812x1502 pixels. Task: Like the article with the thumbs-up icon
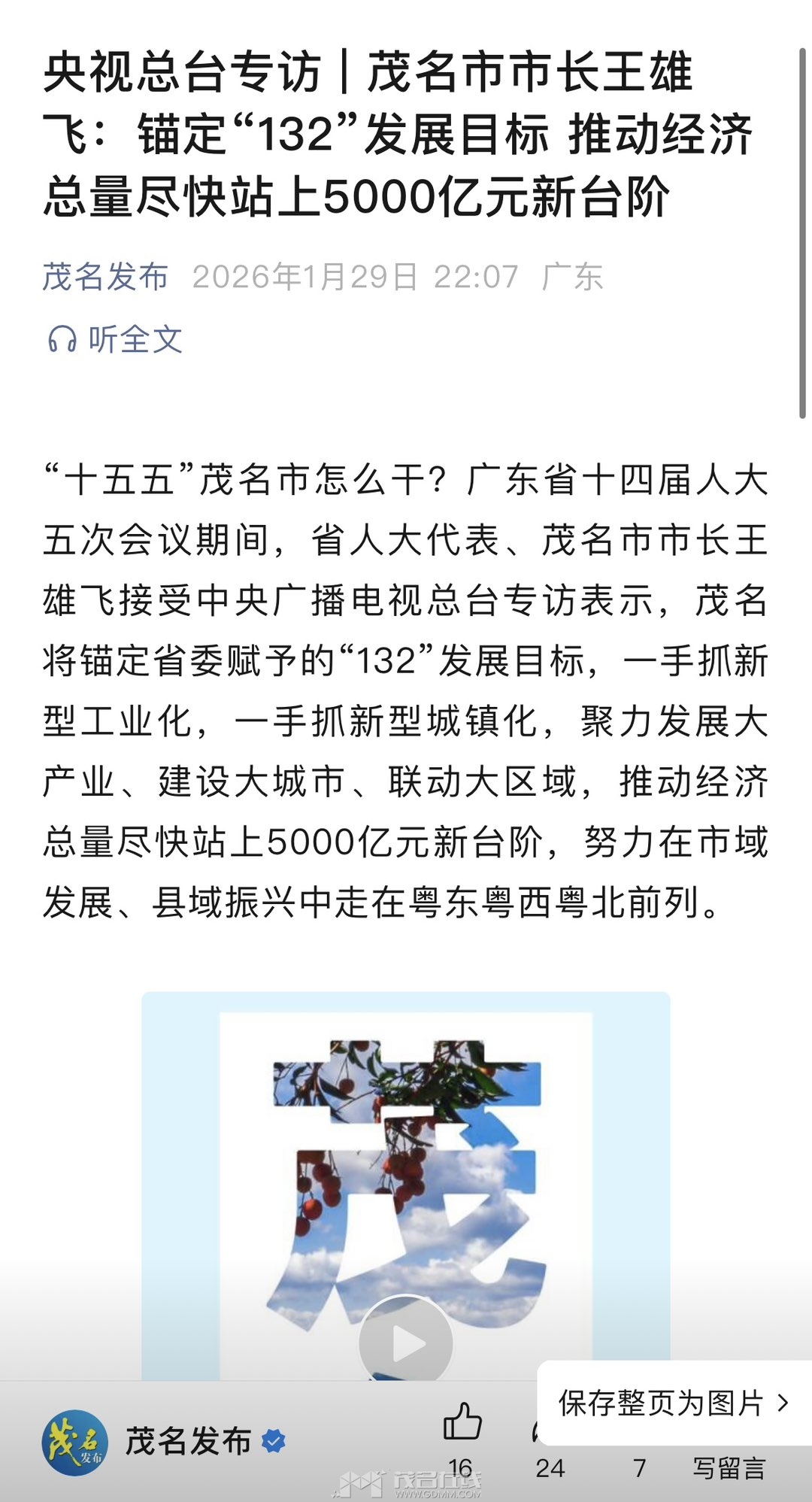[x=461, y=1422]
